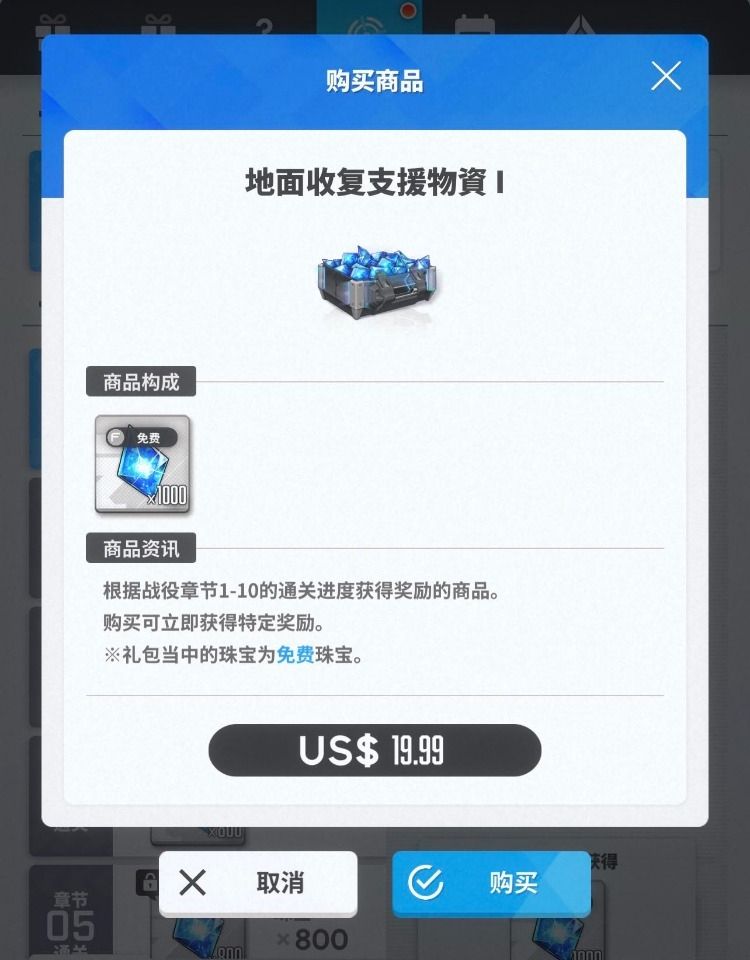
Task: Click the X icon inside the cancel button
Action: click(190, 883)
